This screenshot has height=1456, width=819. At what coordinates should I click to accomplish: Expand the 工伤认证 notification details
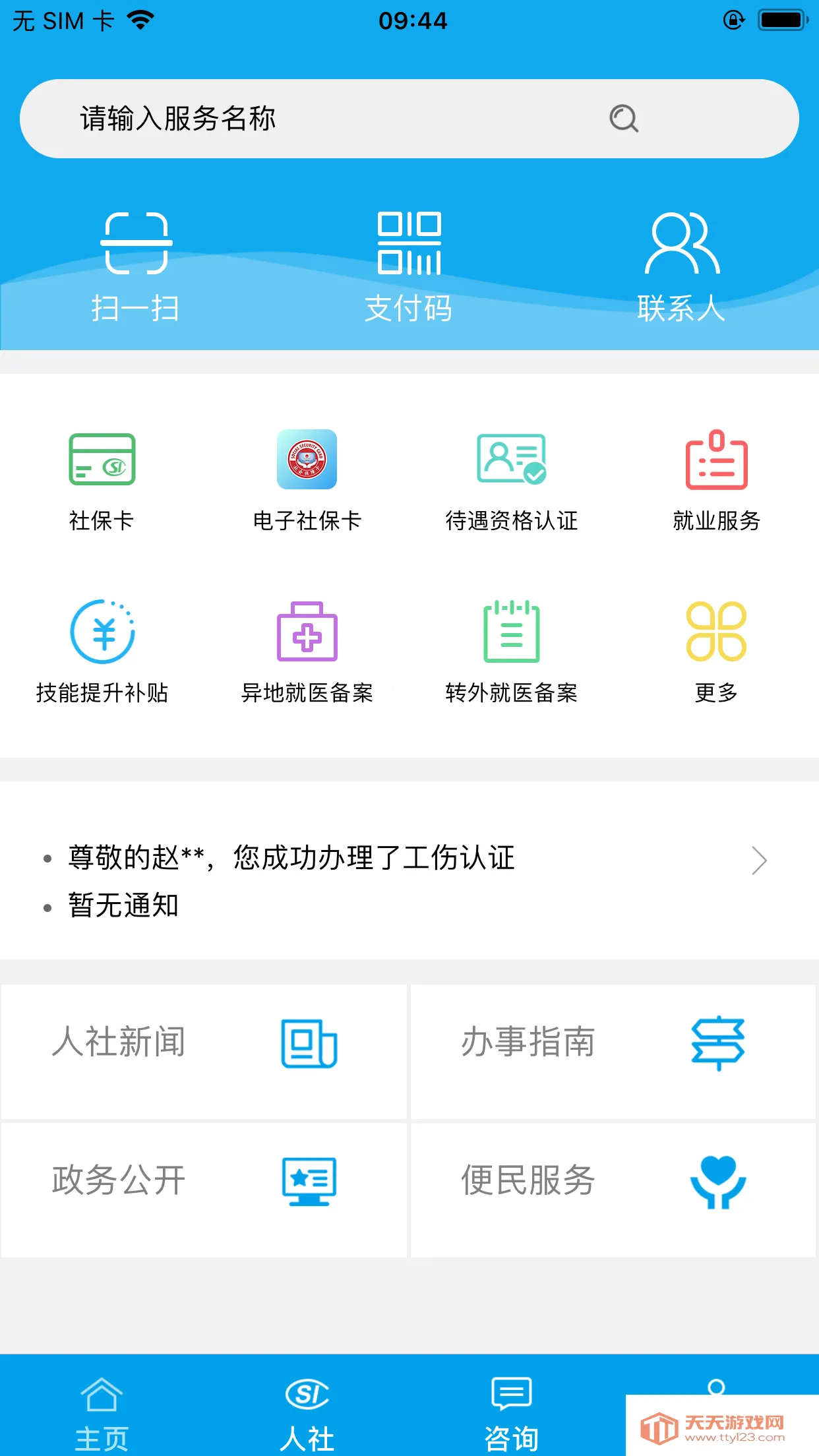[409, 859]
